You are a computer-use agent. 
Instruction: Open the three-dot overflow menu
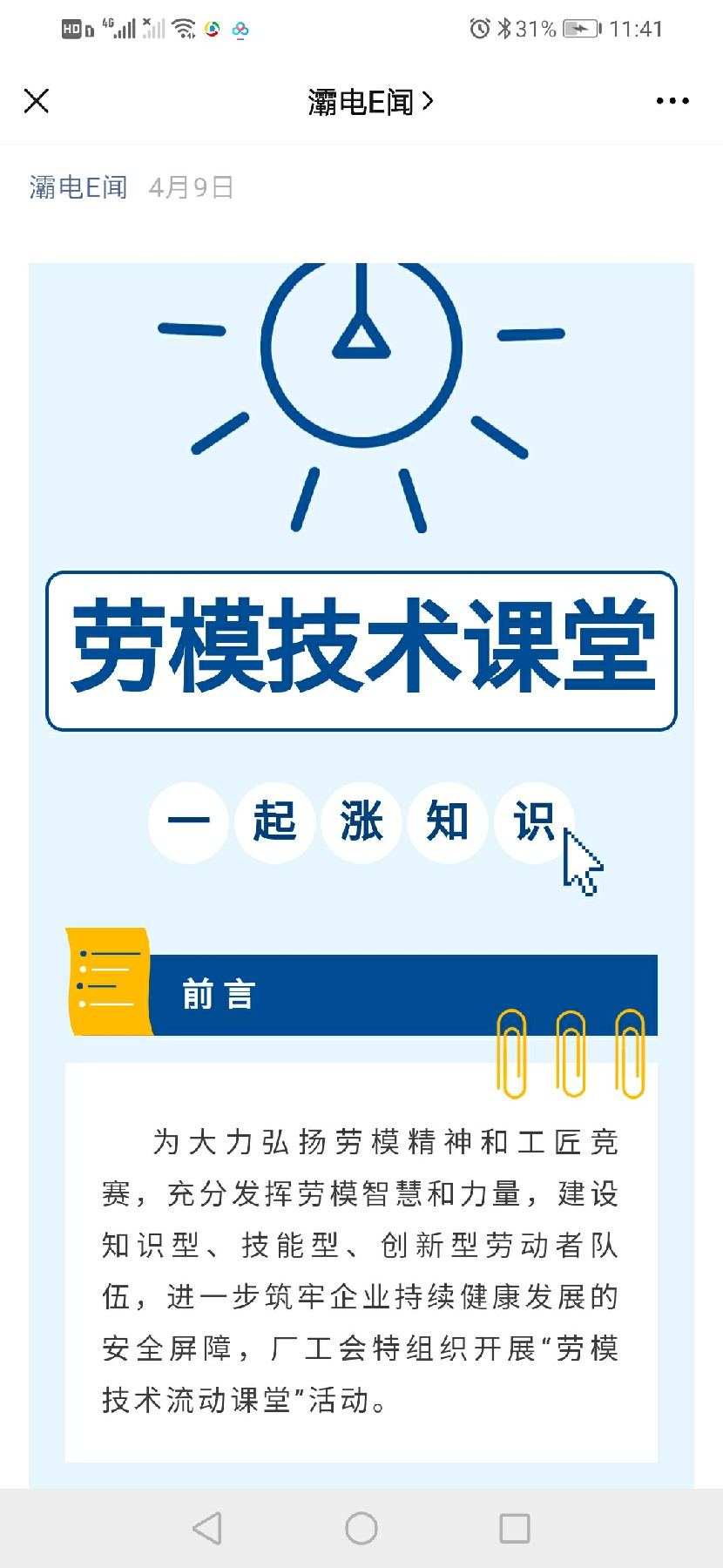[672, 101]
